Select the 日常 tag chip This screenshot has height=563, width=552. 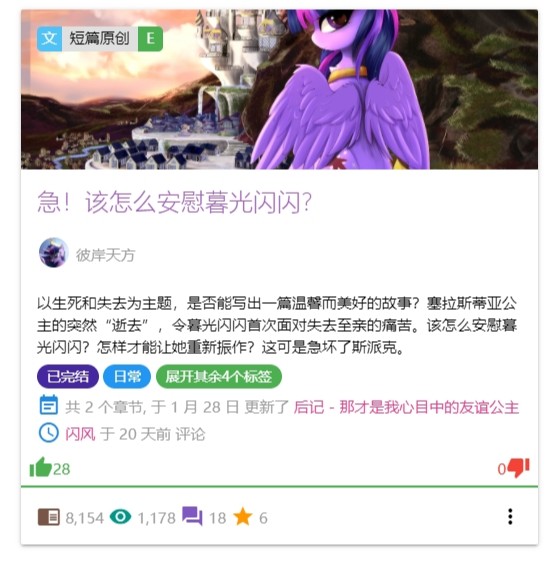(127, 377)
